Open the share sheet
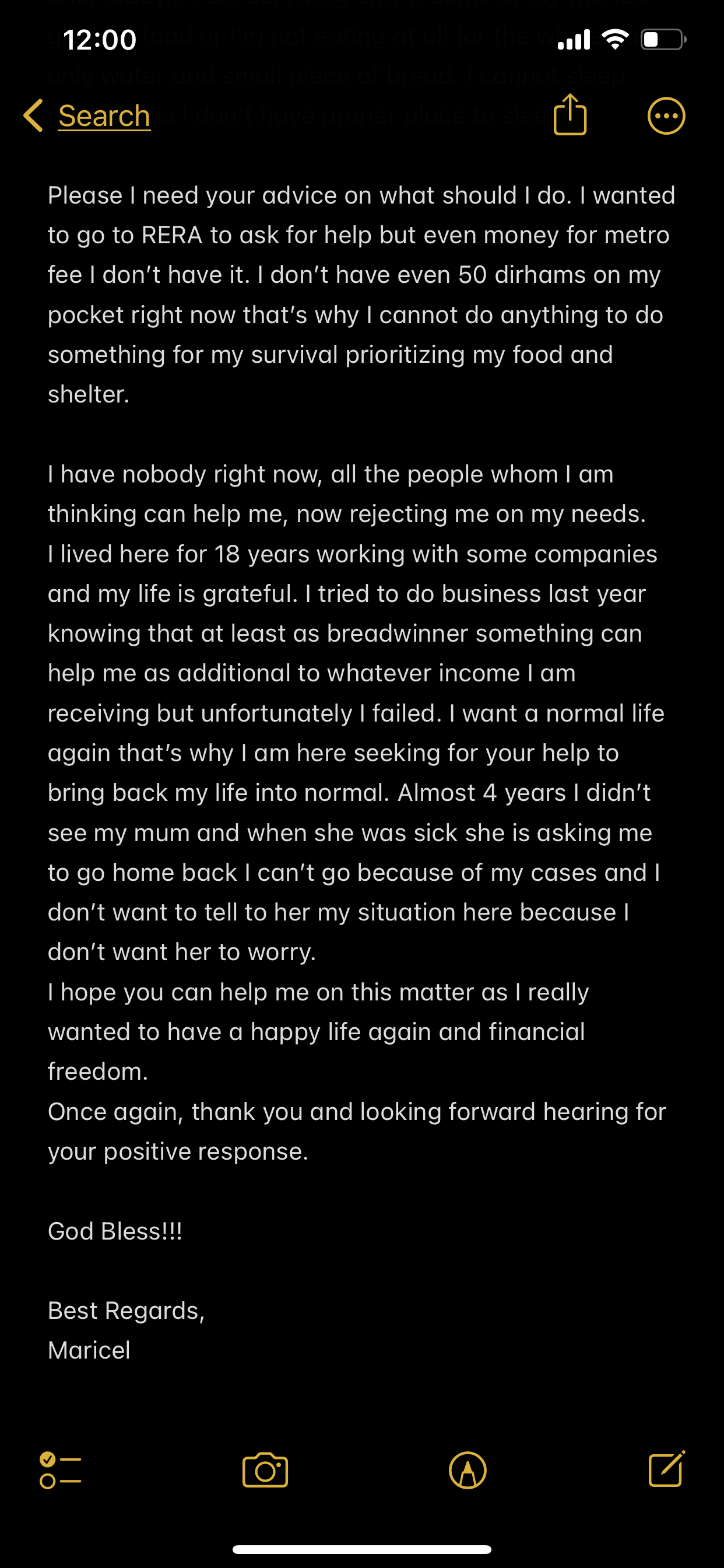Image resolution: width=724 pixels, height=1568 pixels. pos(570,114)
